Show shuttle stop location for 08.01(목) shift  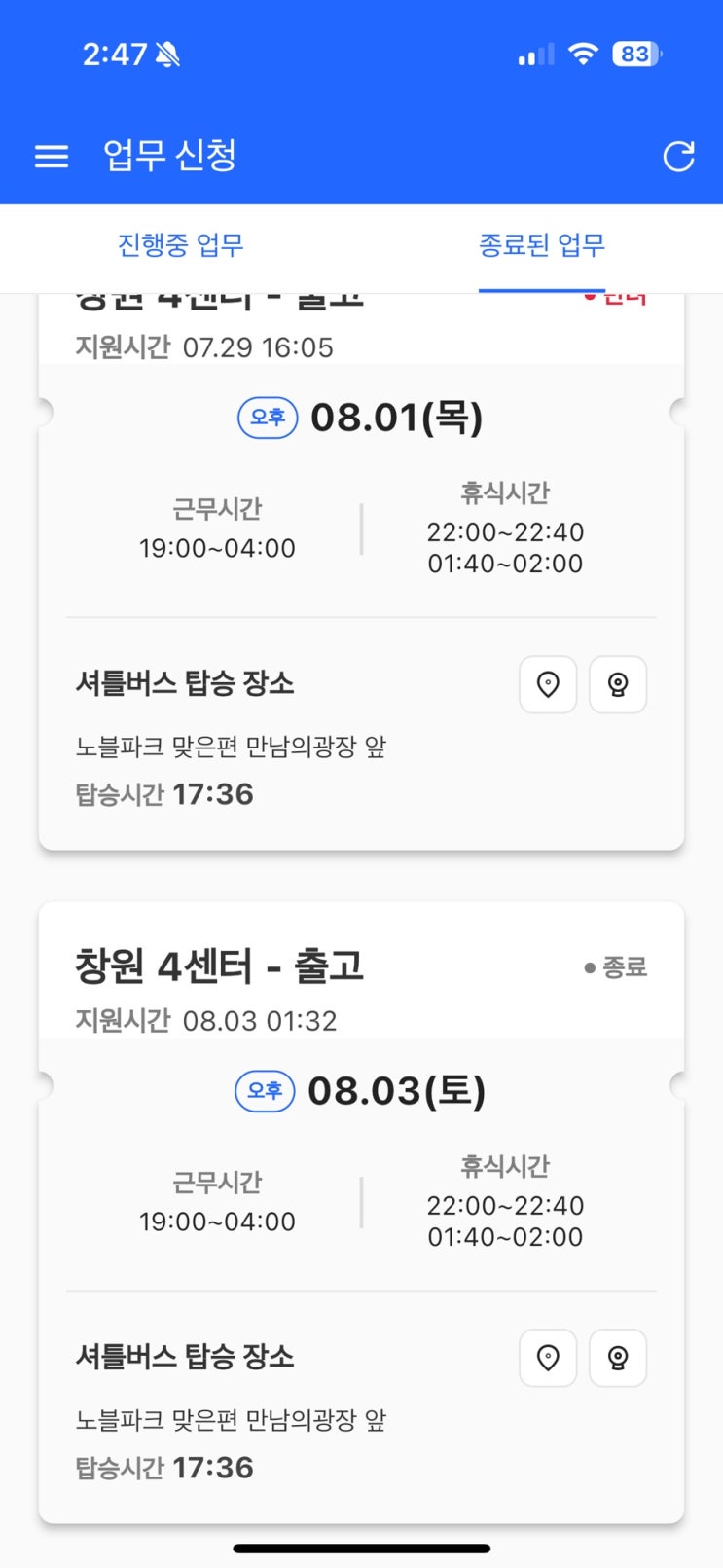pos(548,684)
